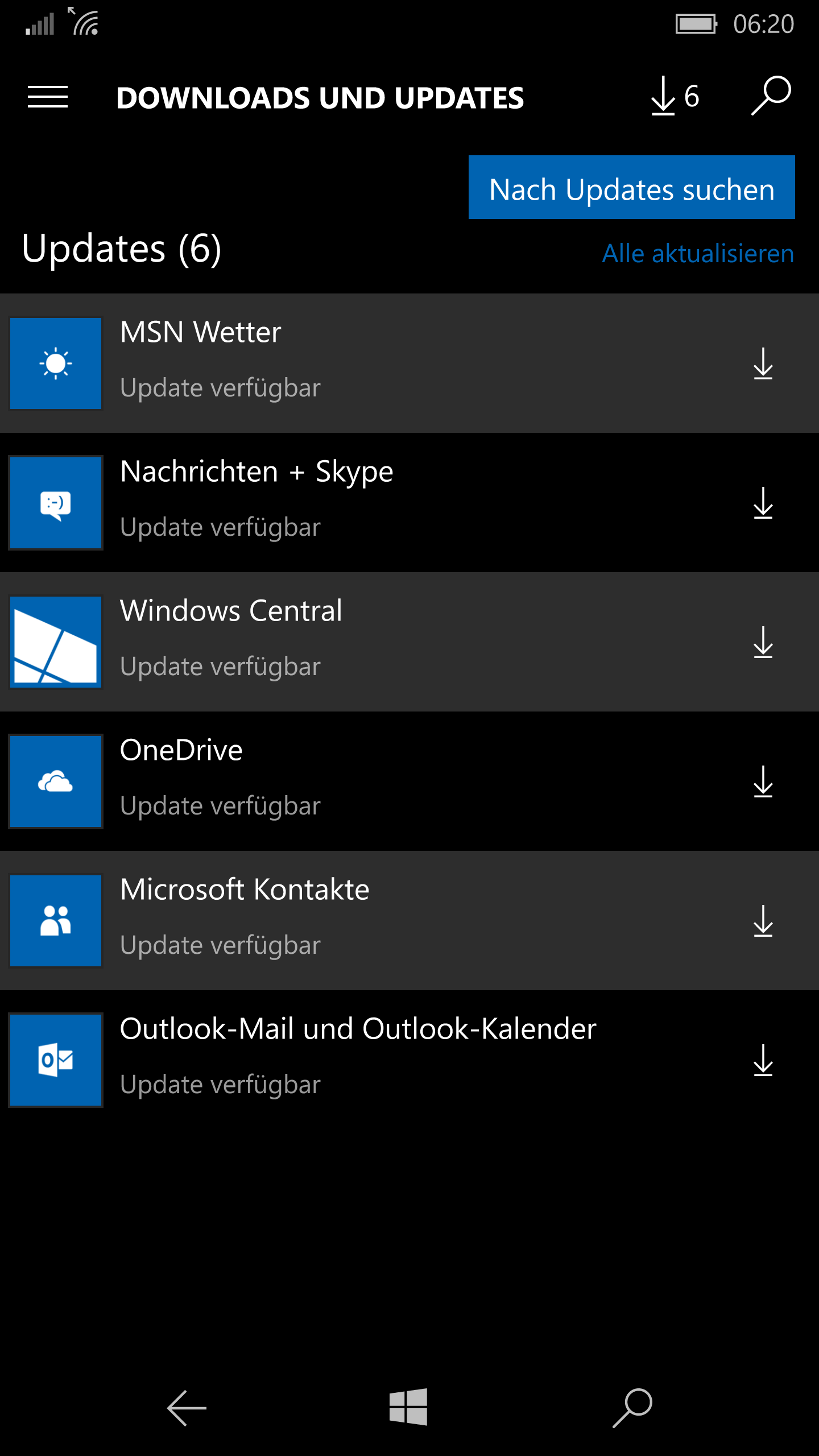Download the Windows Central update
The width and height of the screenshot is (819, 1456).
763,642
